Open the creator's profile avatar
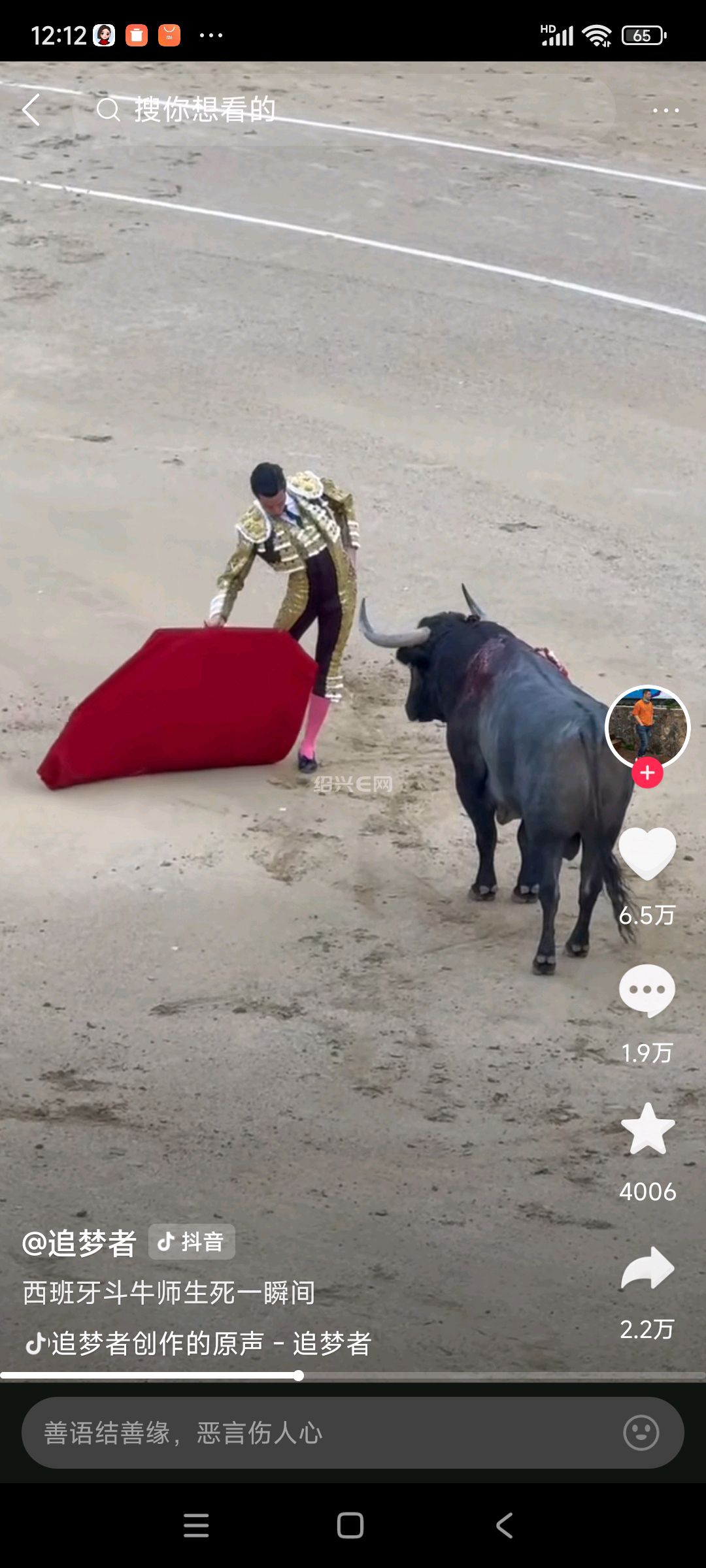 click(647, 725)
